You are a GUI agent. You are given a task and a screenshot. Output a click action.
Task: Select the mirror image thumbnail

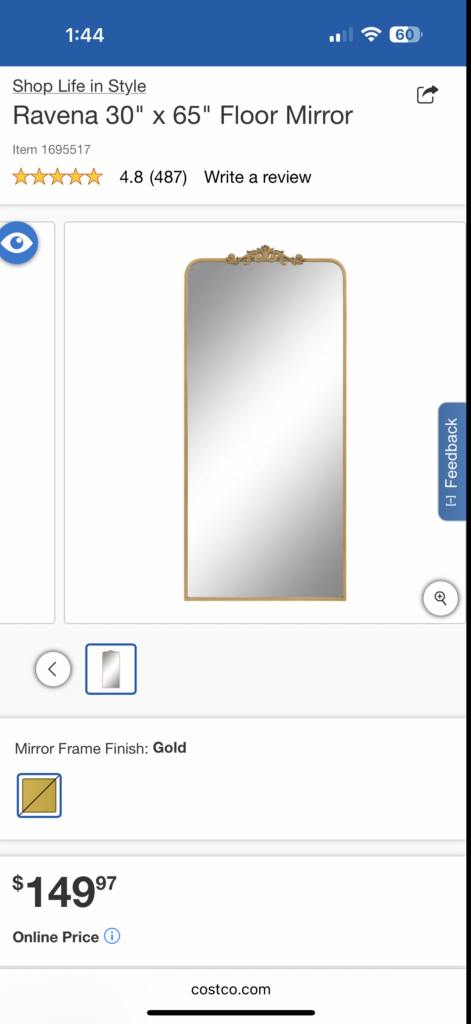tap(111, 669)
